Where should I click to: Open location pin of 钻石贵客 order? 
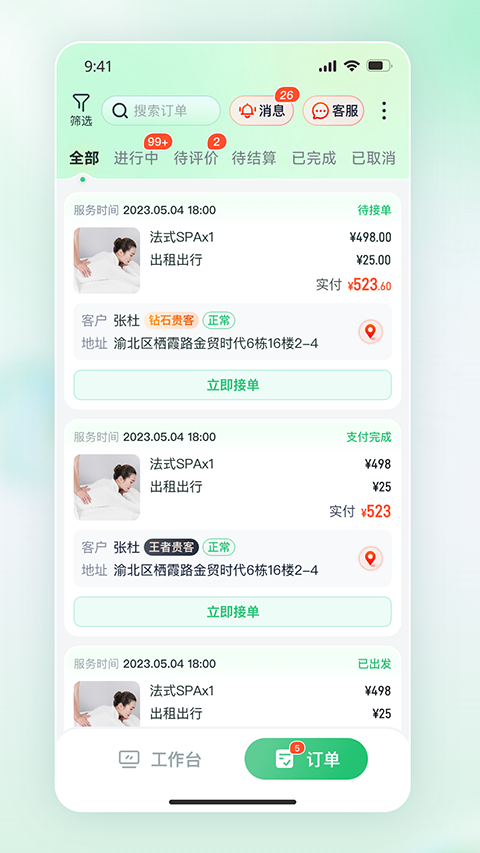tap(371, 331)
